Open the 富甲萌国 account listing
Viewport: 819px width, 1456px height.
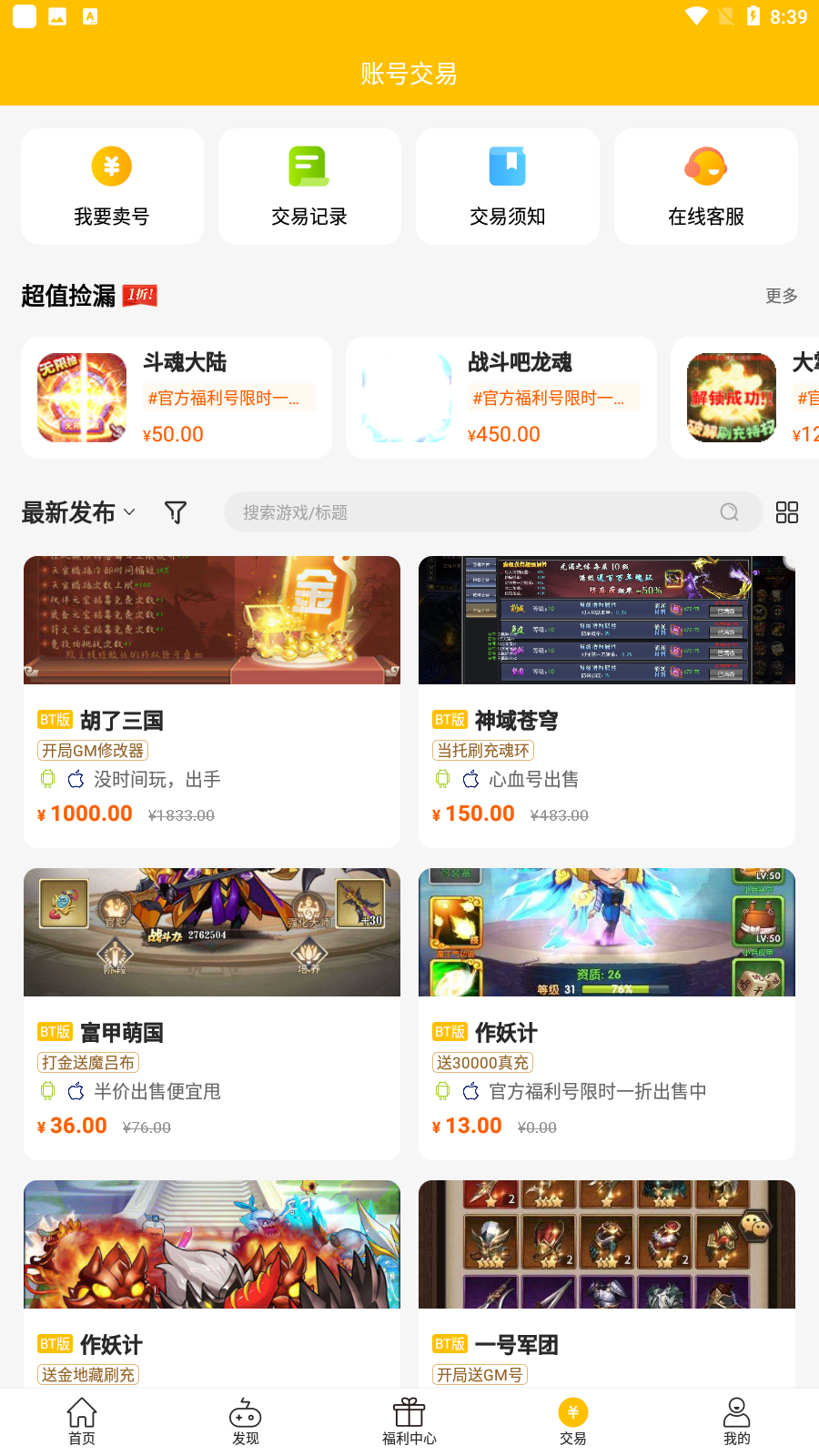click(x=212, y=1014)
